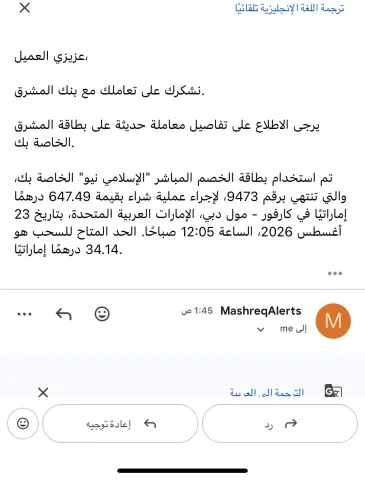Expand the trimmed email content ellipsis
The height and width of the screenshot is (480, 365).
point(335,273)
